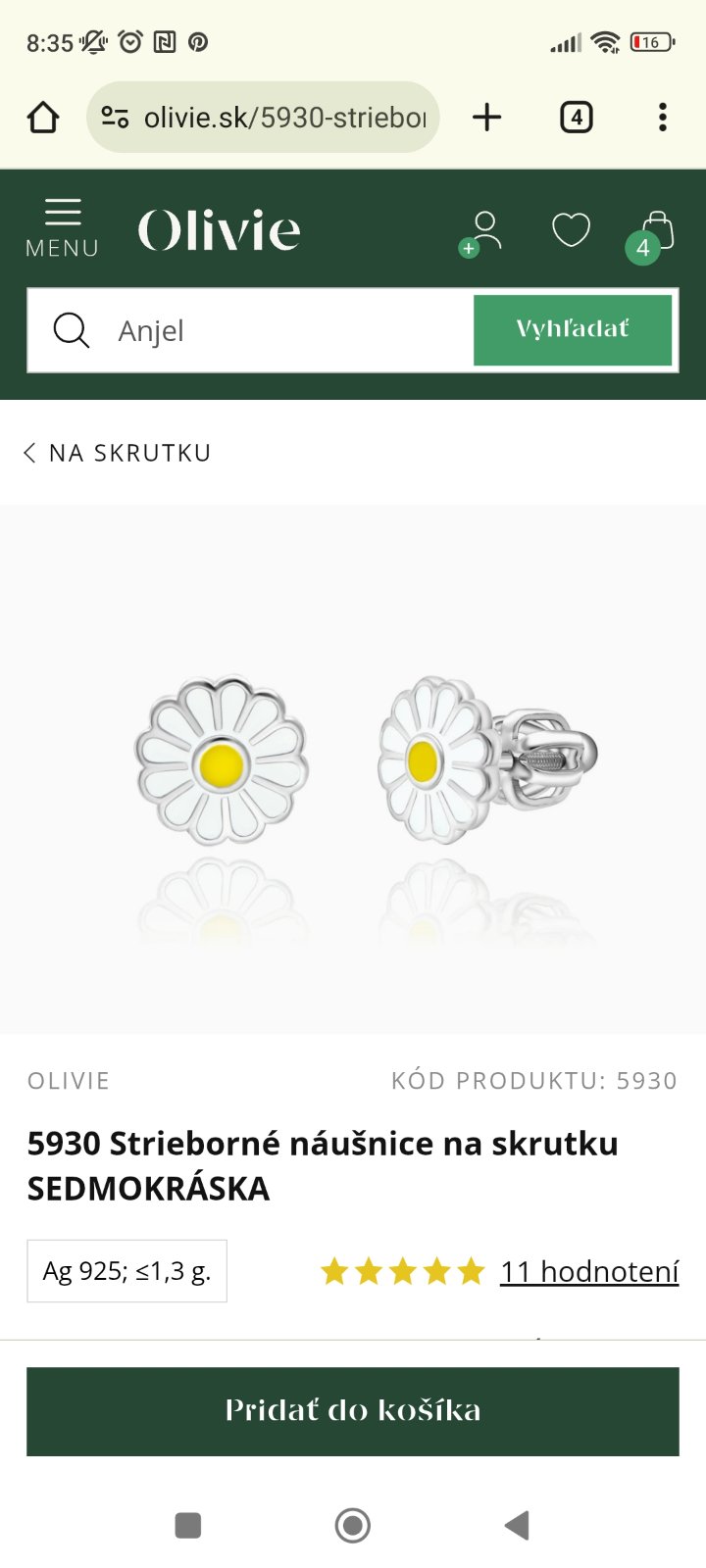The height and width of the screenshot is (1568, 706).
Task: Go back to NA SKRUTKU category
Action: (118, 453)
